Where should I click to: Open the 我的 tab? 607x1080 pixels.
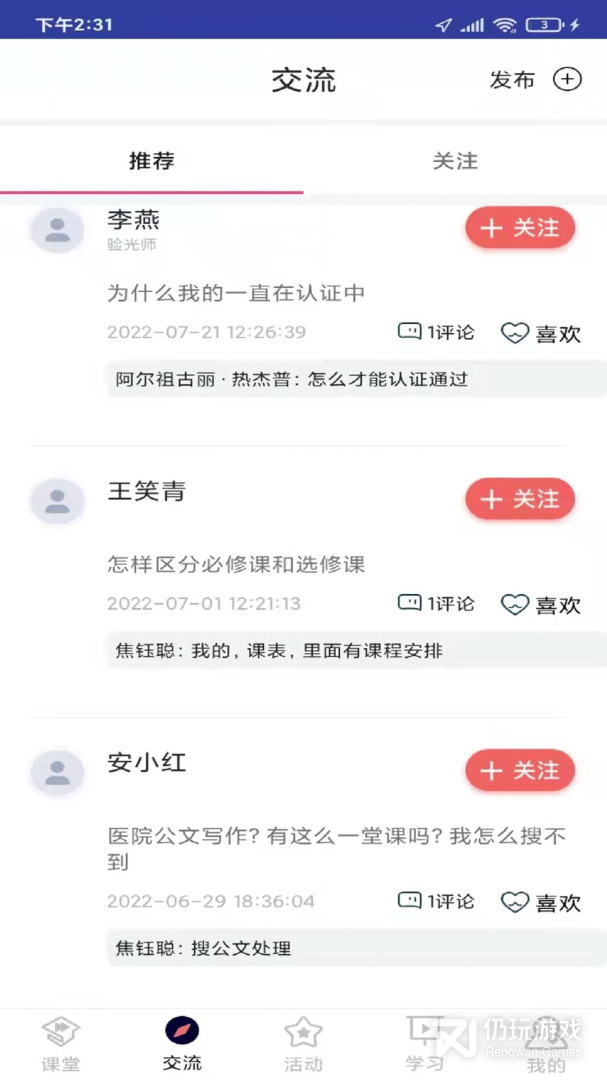pos(546,1043)
